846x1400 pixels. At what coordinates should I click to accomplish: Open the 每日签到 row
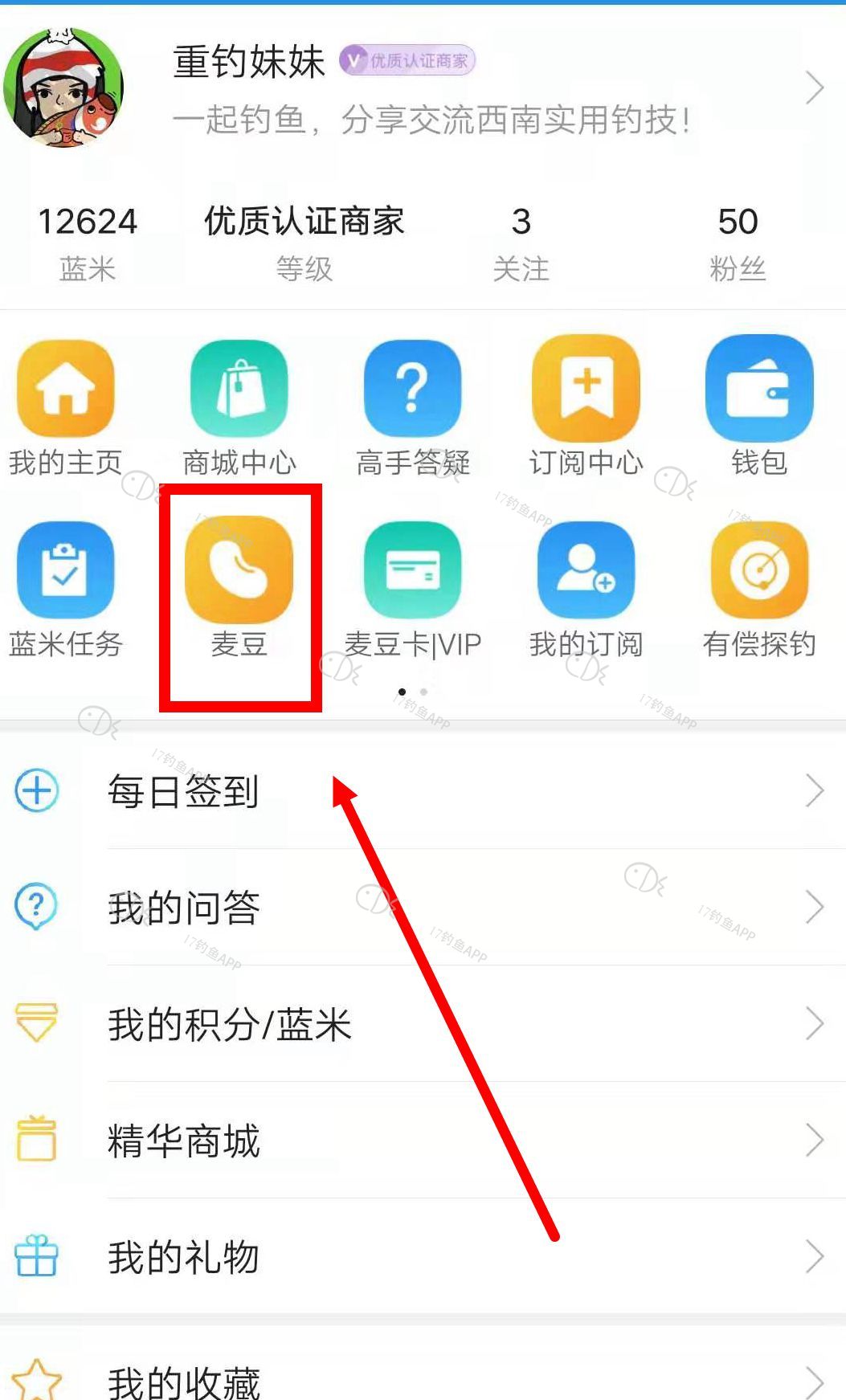[x=423, y=791]
